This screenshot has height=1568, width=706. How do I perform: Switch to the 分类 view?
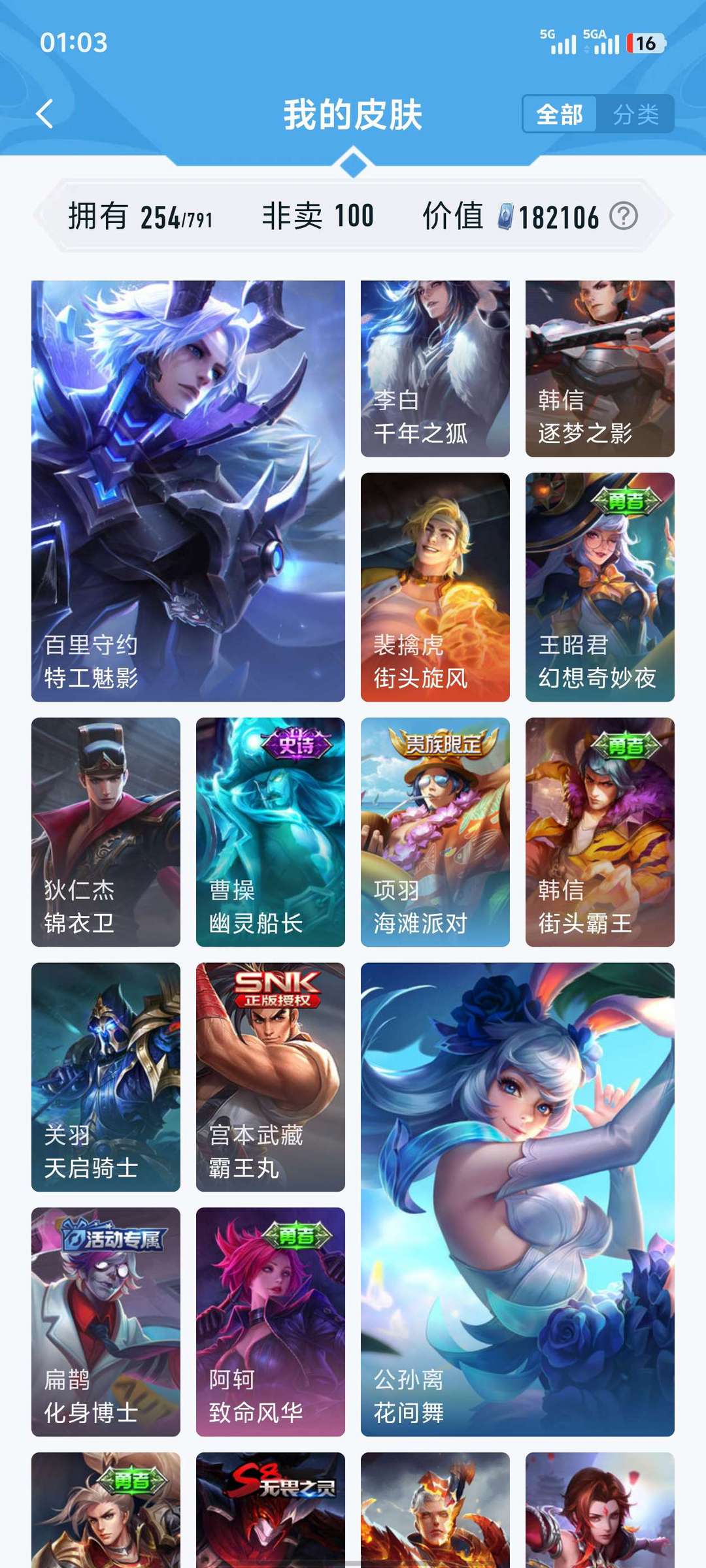click(635, 115)
